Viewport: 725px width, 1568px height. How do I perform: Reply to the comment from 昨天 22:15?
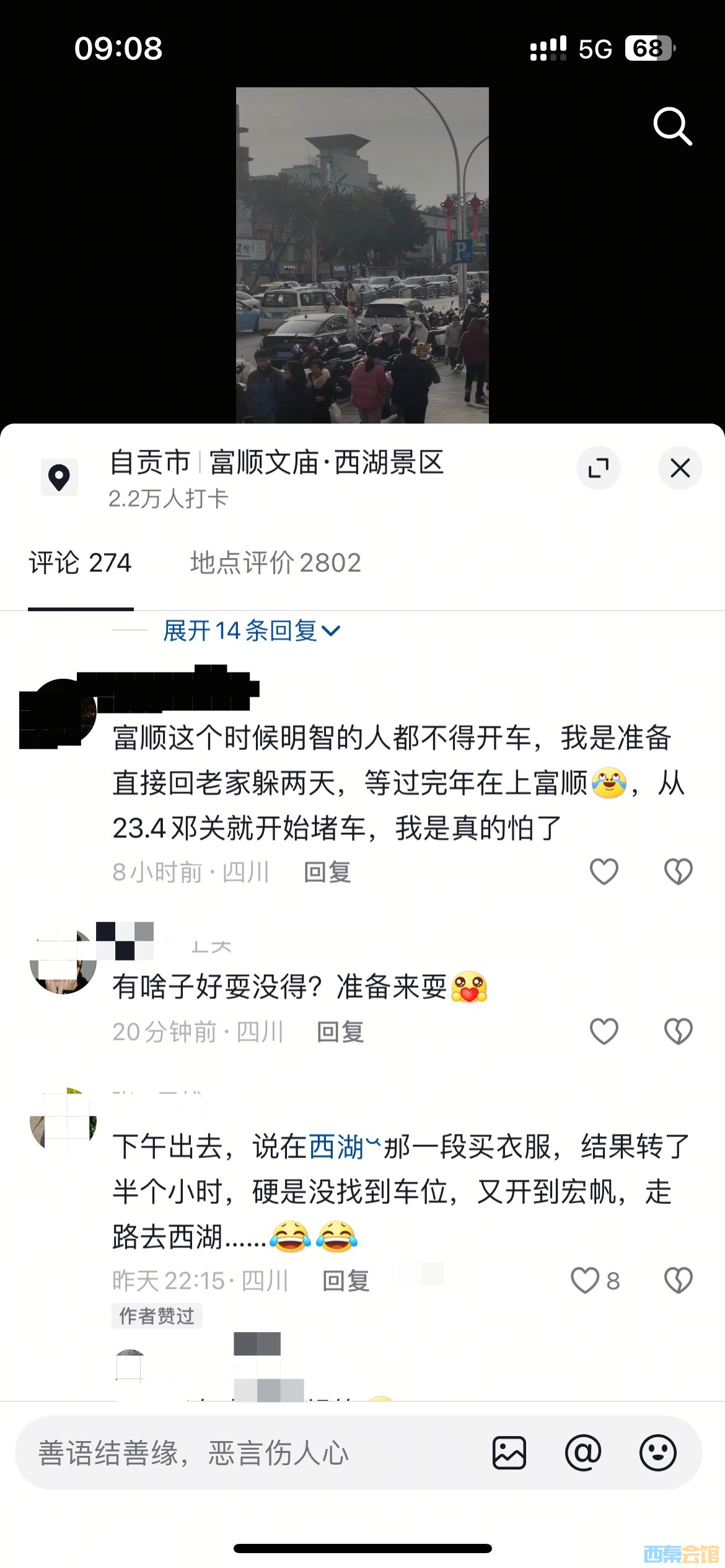(346, 1281)
